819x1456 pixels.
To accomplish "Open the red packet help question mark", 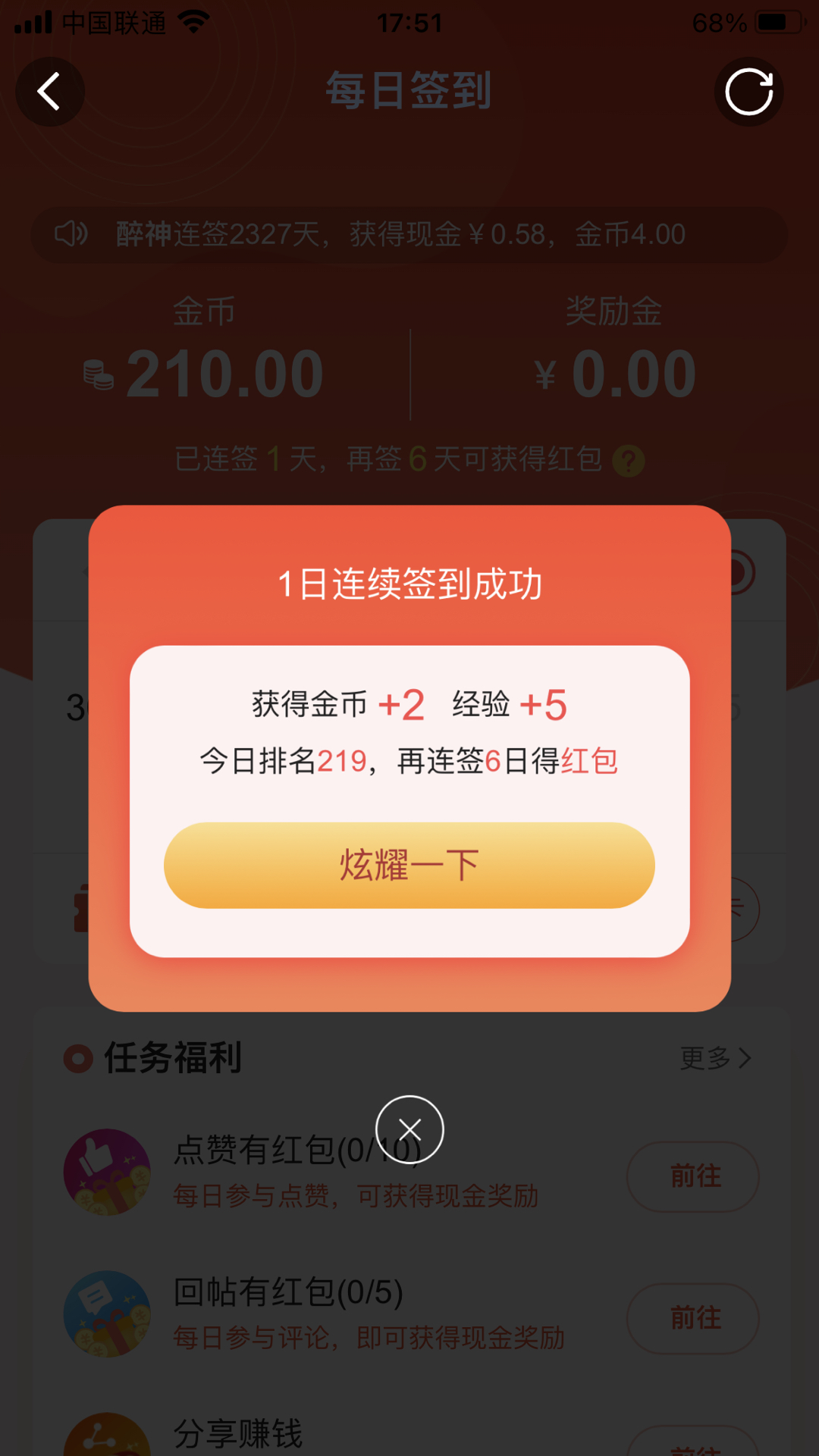I will click(x=628, y=461).
